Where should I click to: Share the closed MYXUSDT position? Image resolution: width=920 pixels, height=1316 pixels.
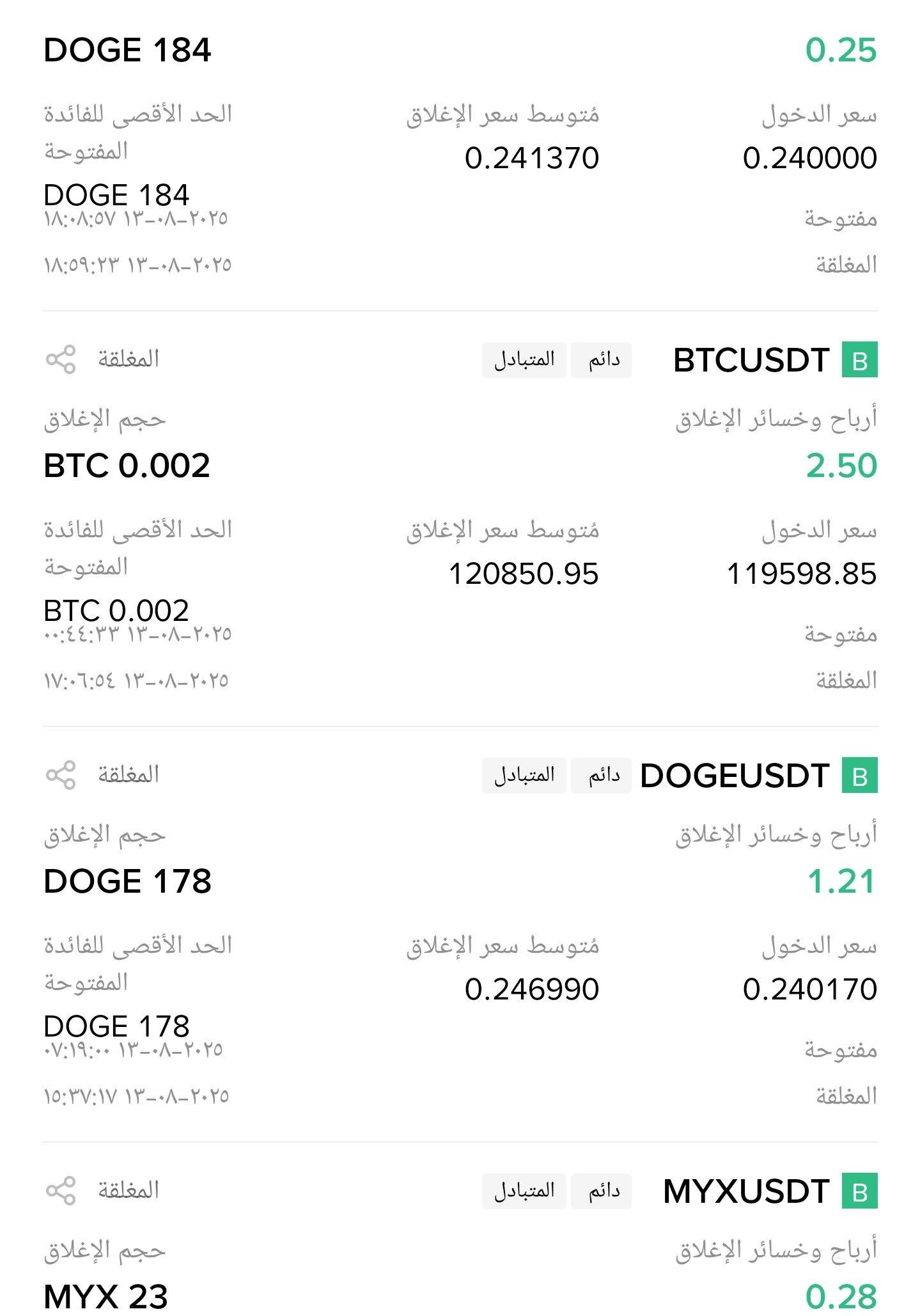click(61, 1191)
